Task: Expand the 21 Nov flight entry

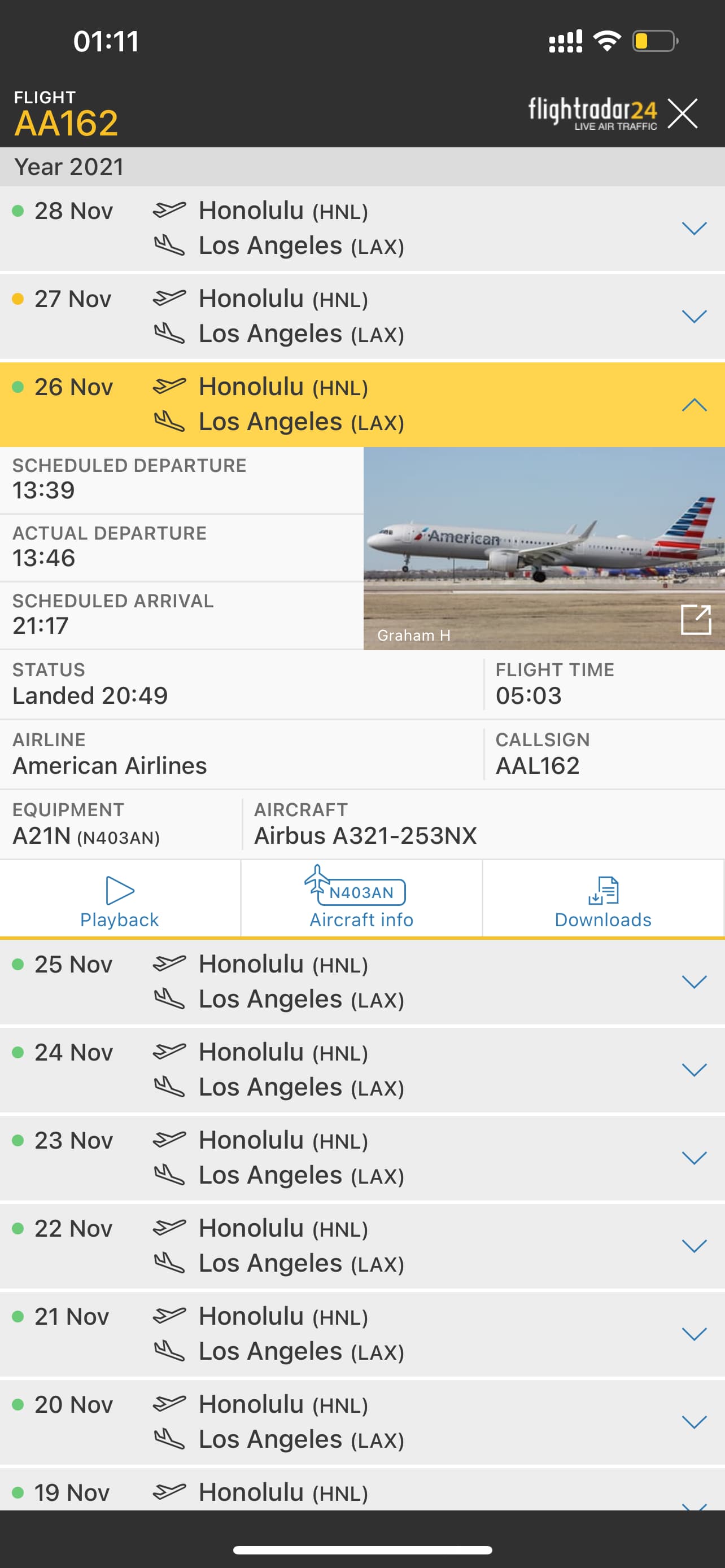Action: (693, 1334)
